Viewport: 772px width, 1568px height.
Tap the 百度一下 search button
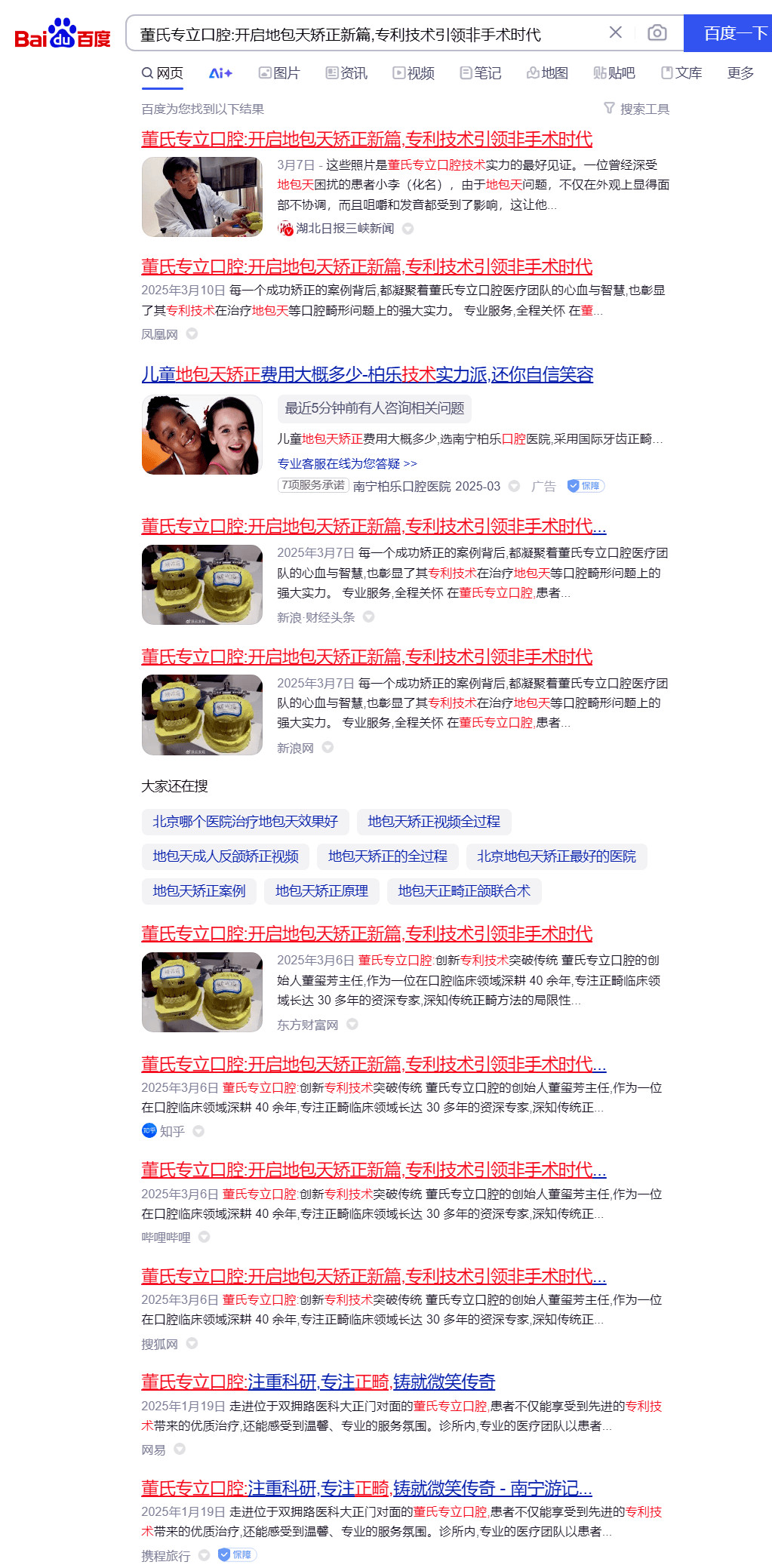click(729, 33)
